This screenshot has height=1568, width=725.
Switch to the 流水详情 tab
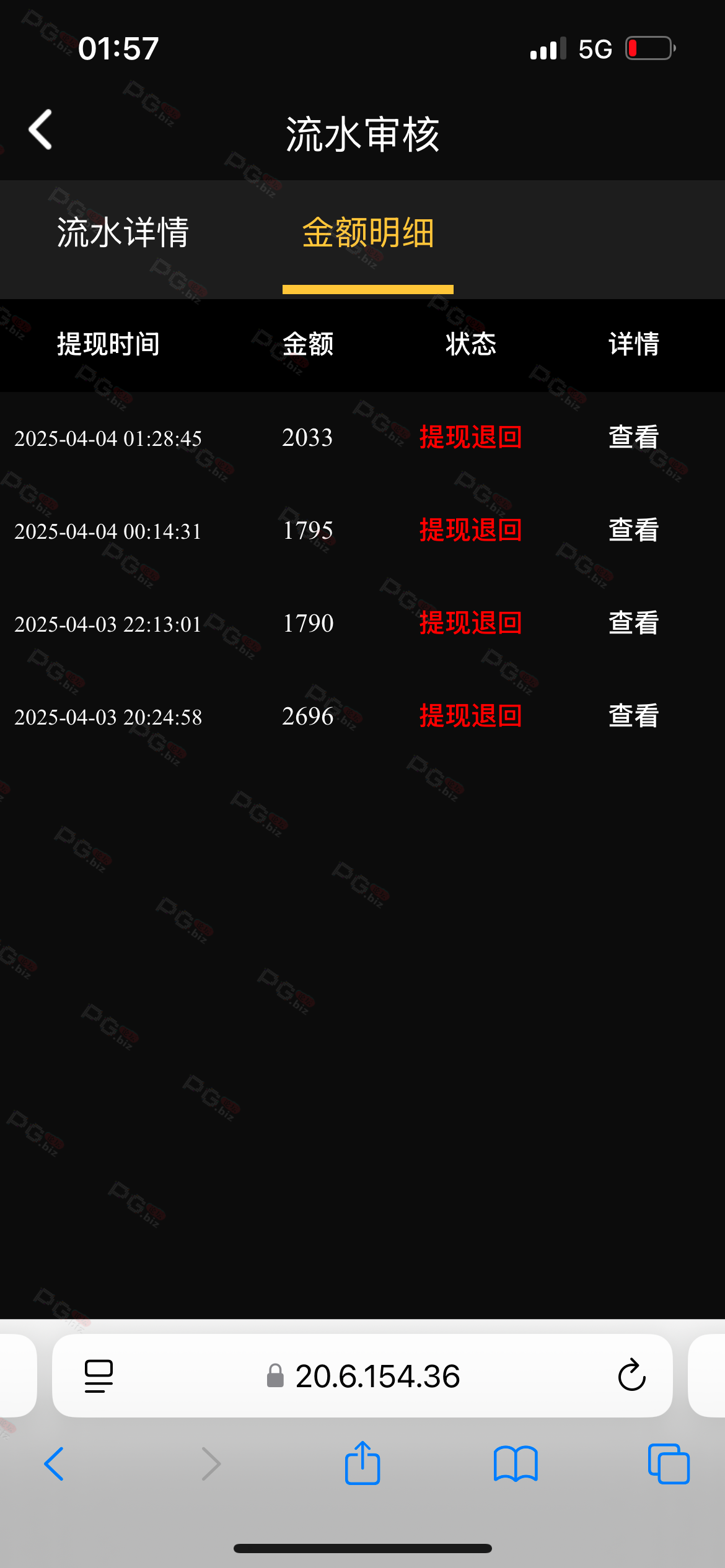(123, 233)
